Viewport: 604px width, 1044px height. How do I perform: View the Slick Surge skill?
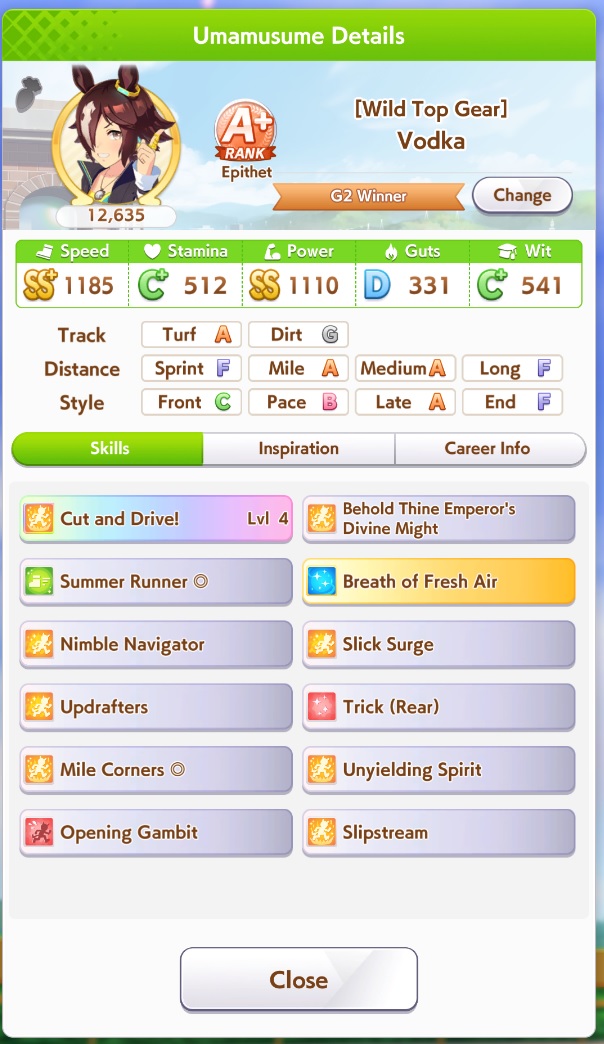438,644
